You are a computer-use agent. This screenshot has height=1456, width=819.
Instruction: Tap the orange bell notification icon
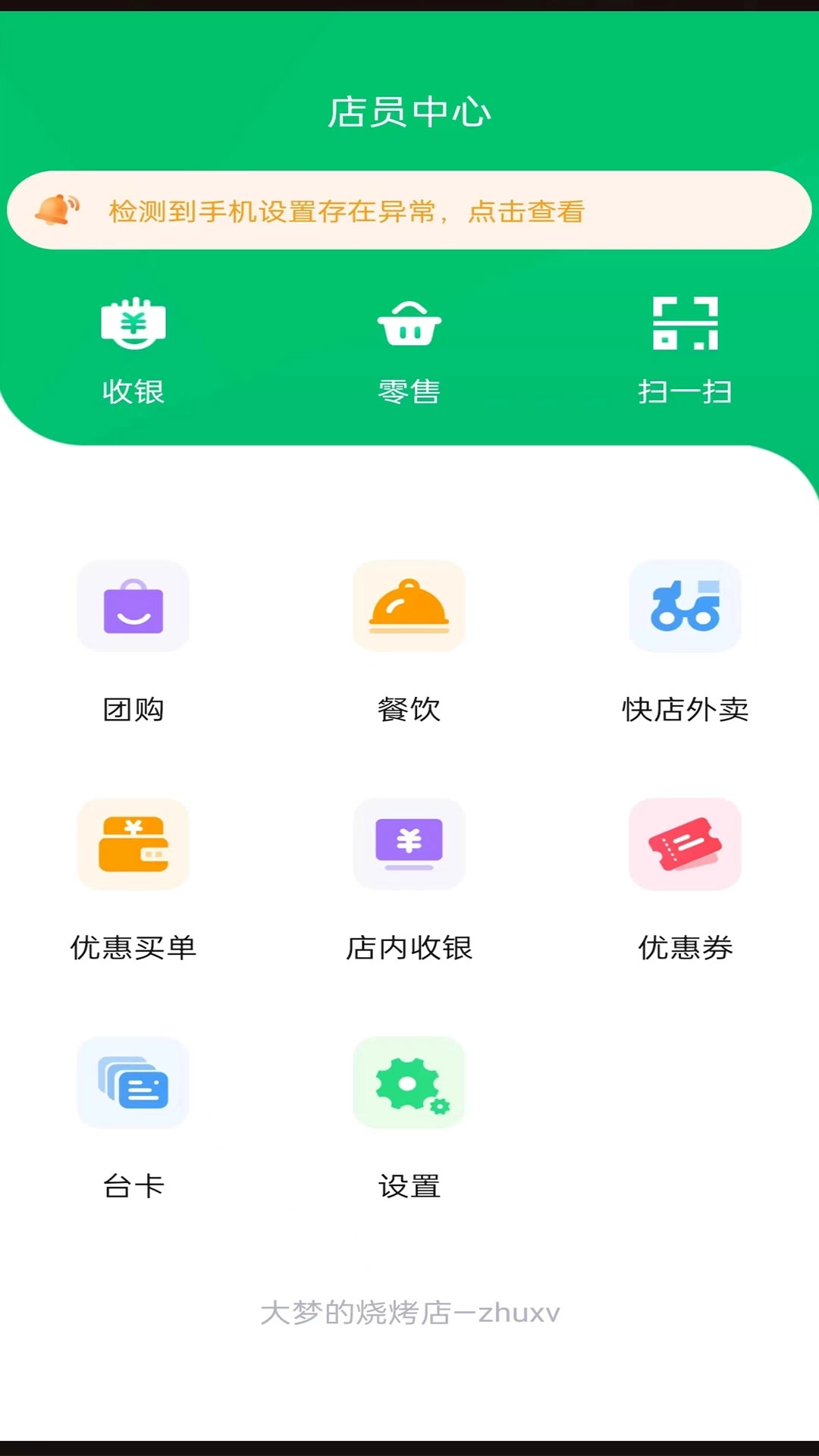(53, 209)
